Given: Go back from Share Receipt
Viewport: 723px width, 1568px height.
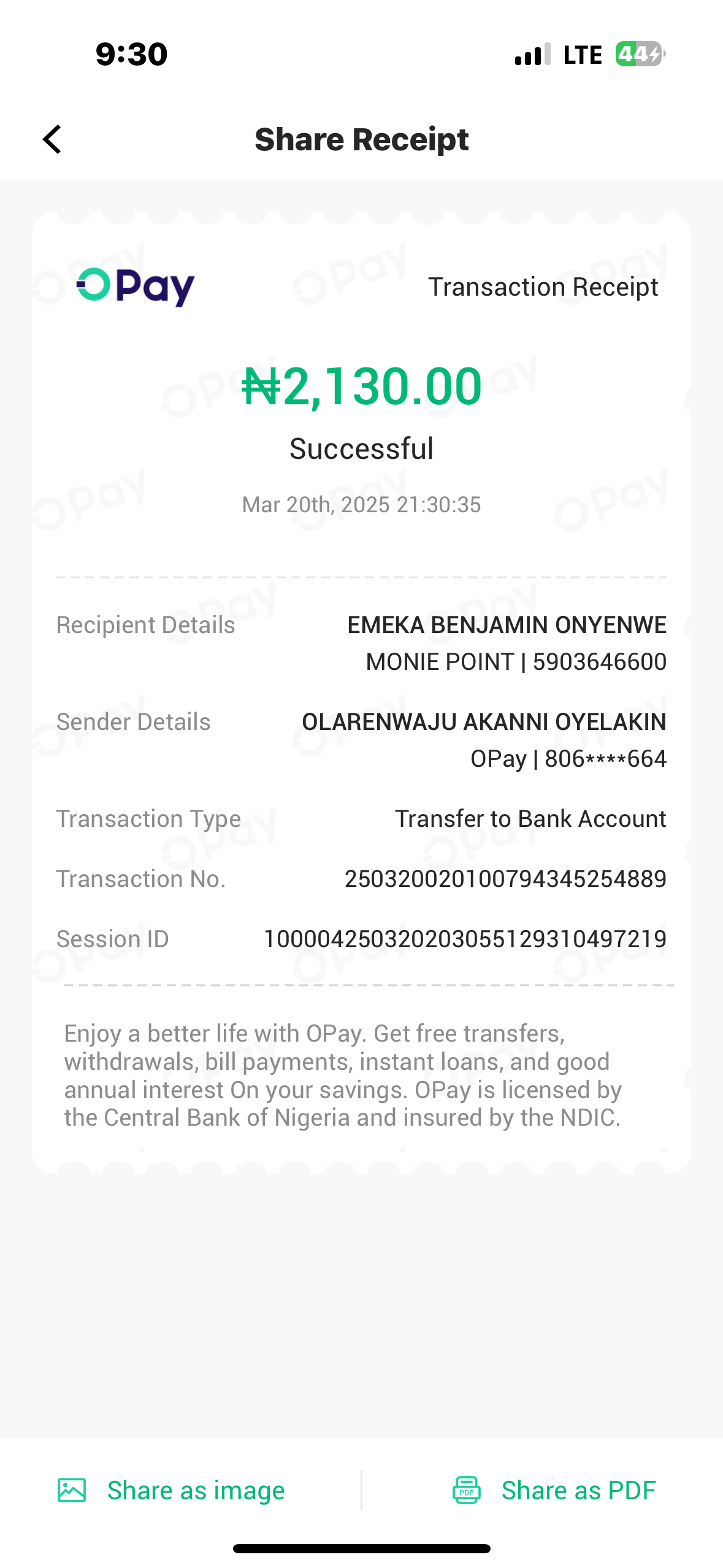Looking at the screenshot, I should coord(53,140).
